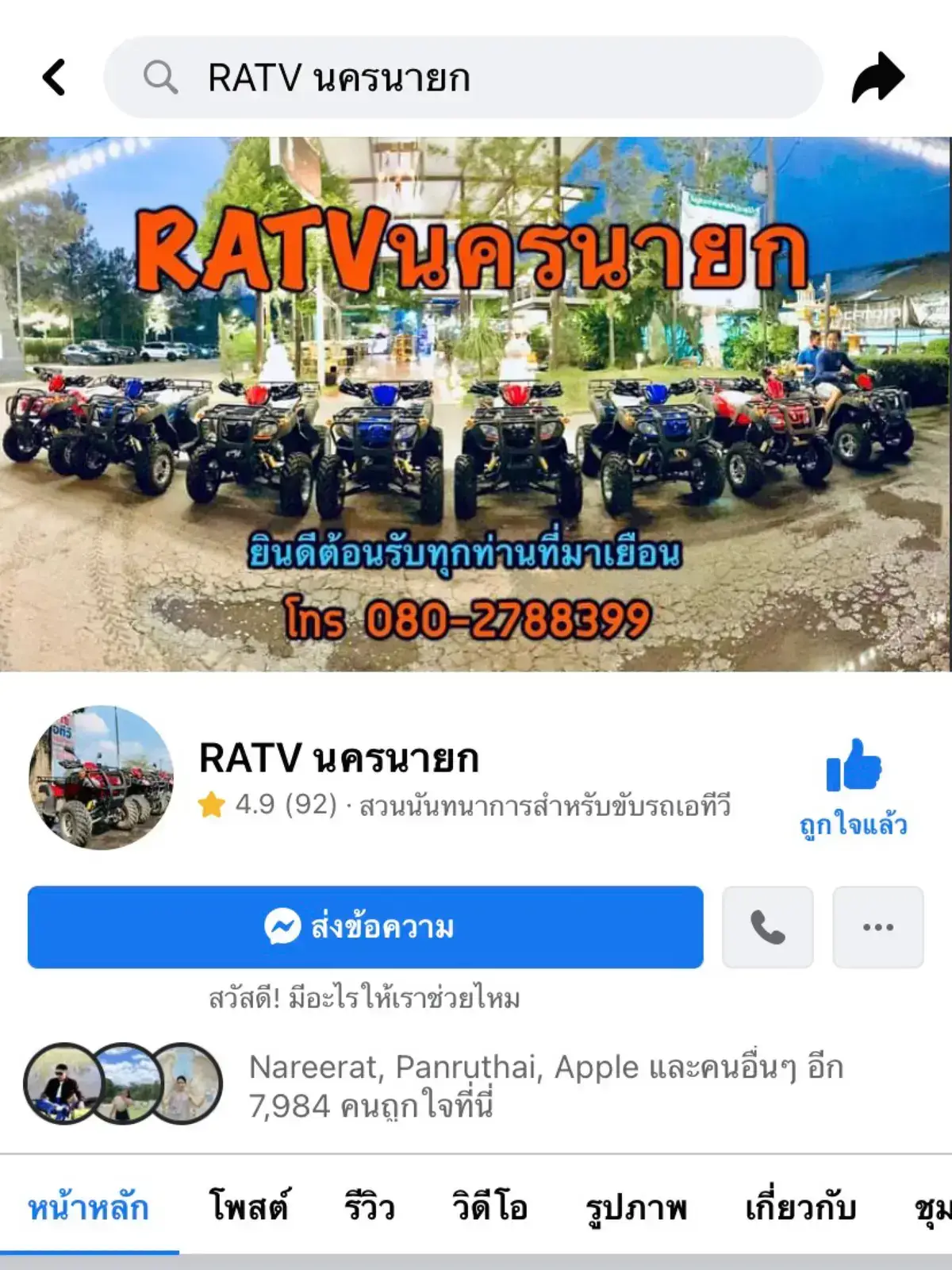This screenshot has width=952, height=1270.
Task: Open the Messenger icon on the message button
Action: (x=283, y=927)
